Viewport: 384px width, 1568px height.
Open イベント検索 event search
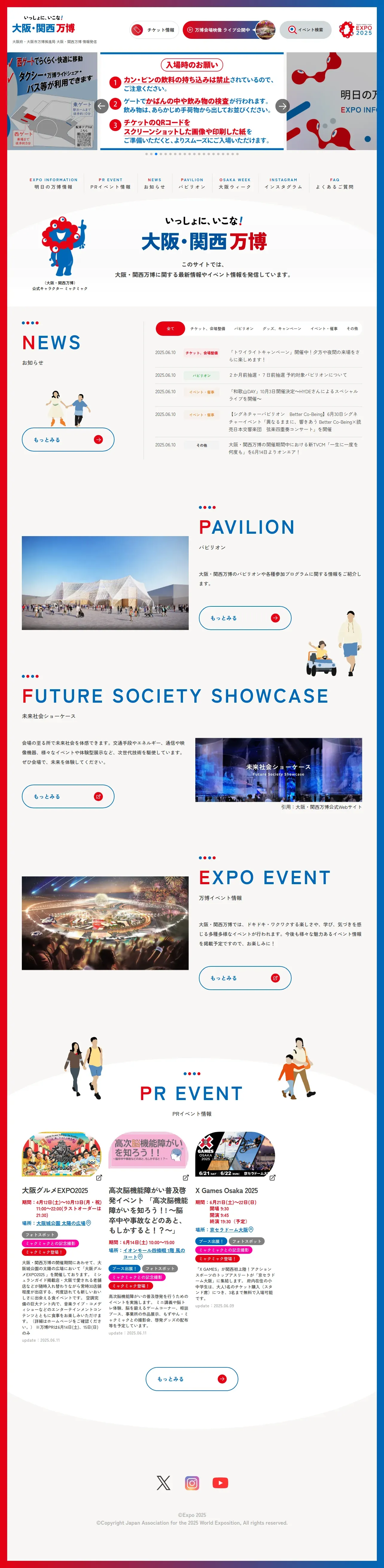pos(306,30)
